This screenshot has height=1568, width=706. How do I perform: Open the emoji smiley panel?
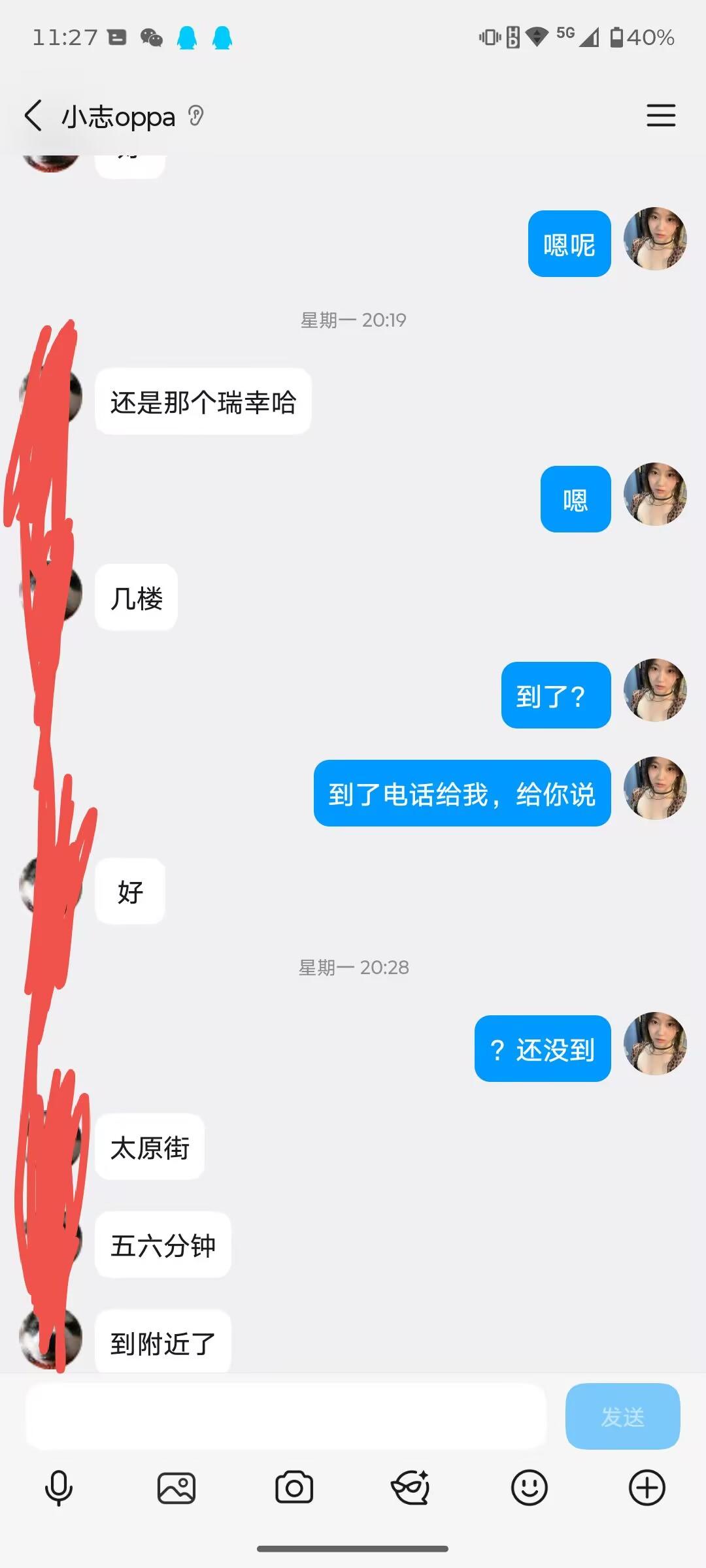[529, 1488]
